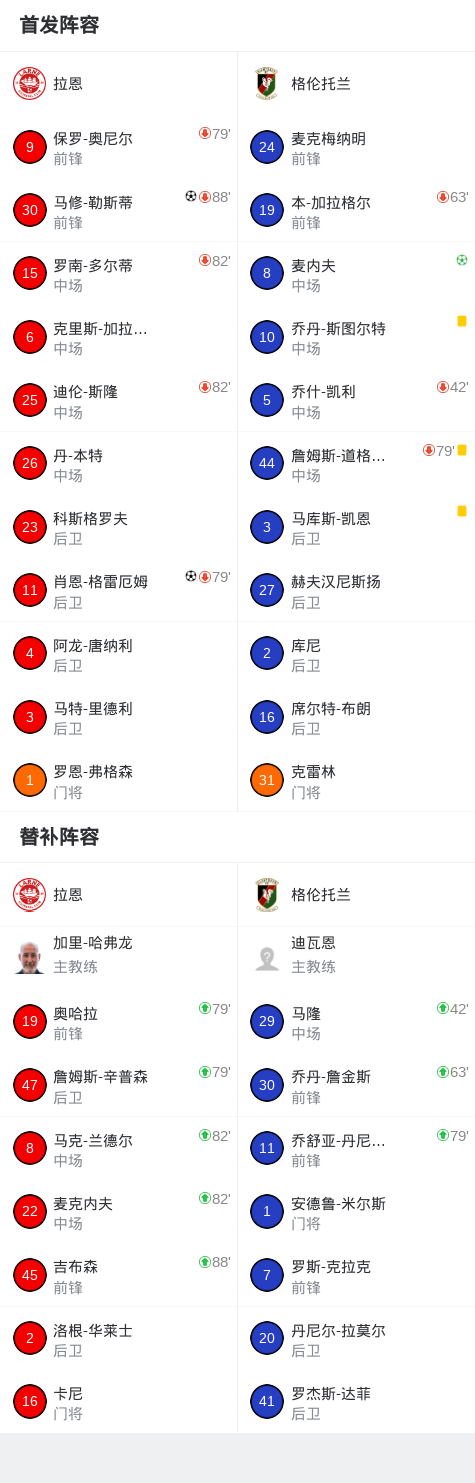Screen dimensions: 475x1483
Task: Select player 乔丹-斯图尔特
Action: (356, 337)
